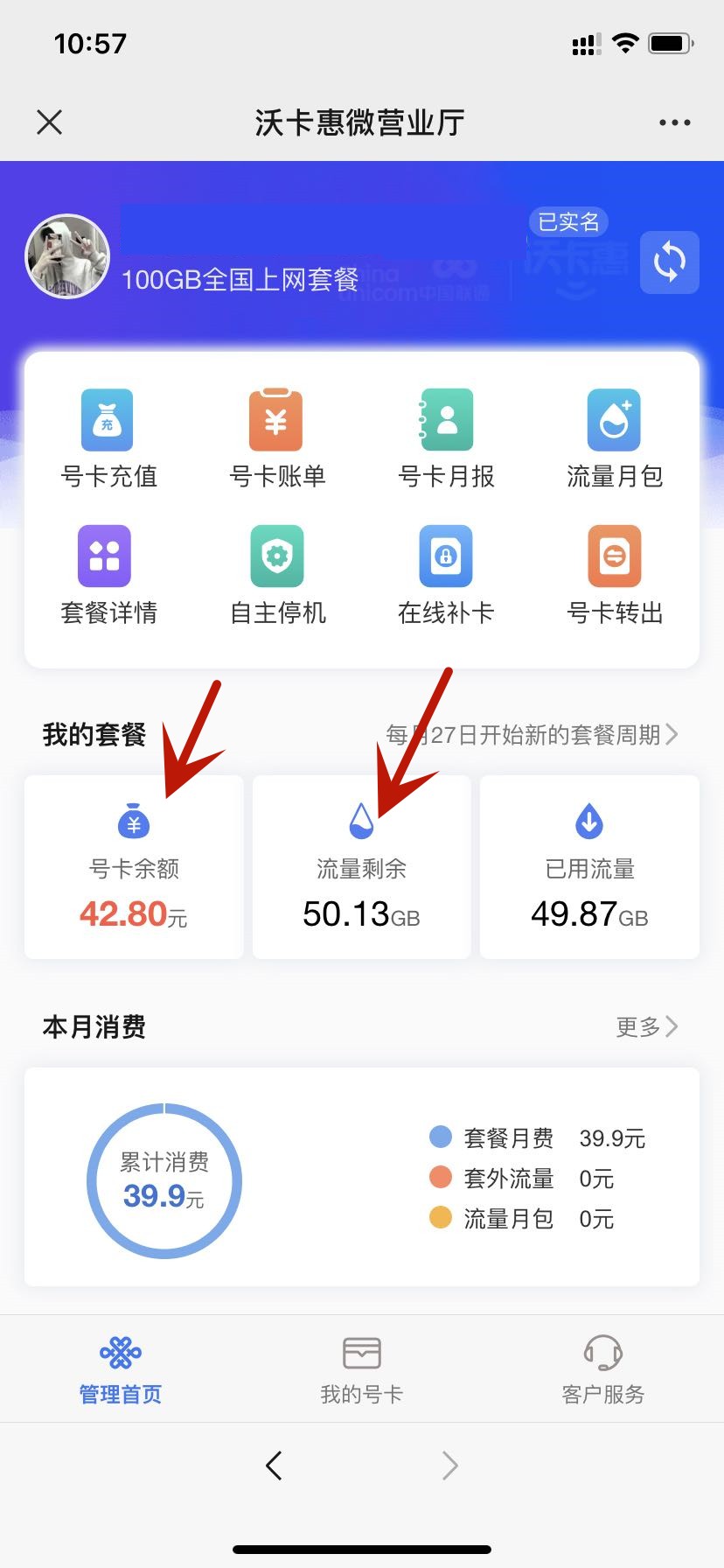Expand 更多 for more monthly spending
Viewport: 724px width, 1568px height.
(x=647, y=1026)
